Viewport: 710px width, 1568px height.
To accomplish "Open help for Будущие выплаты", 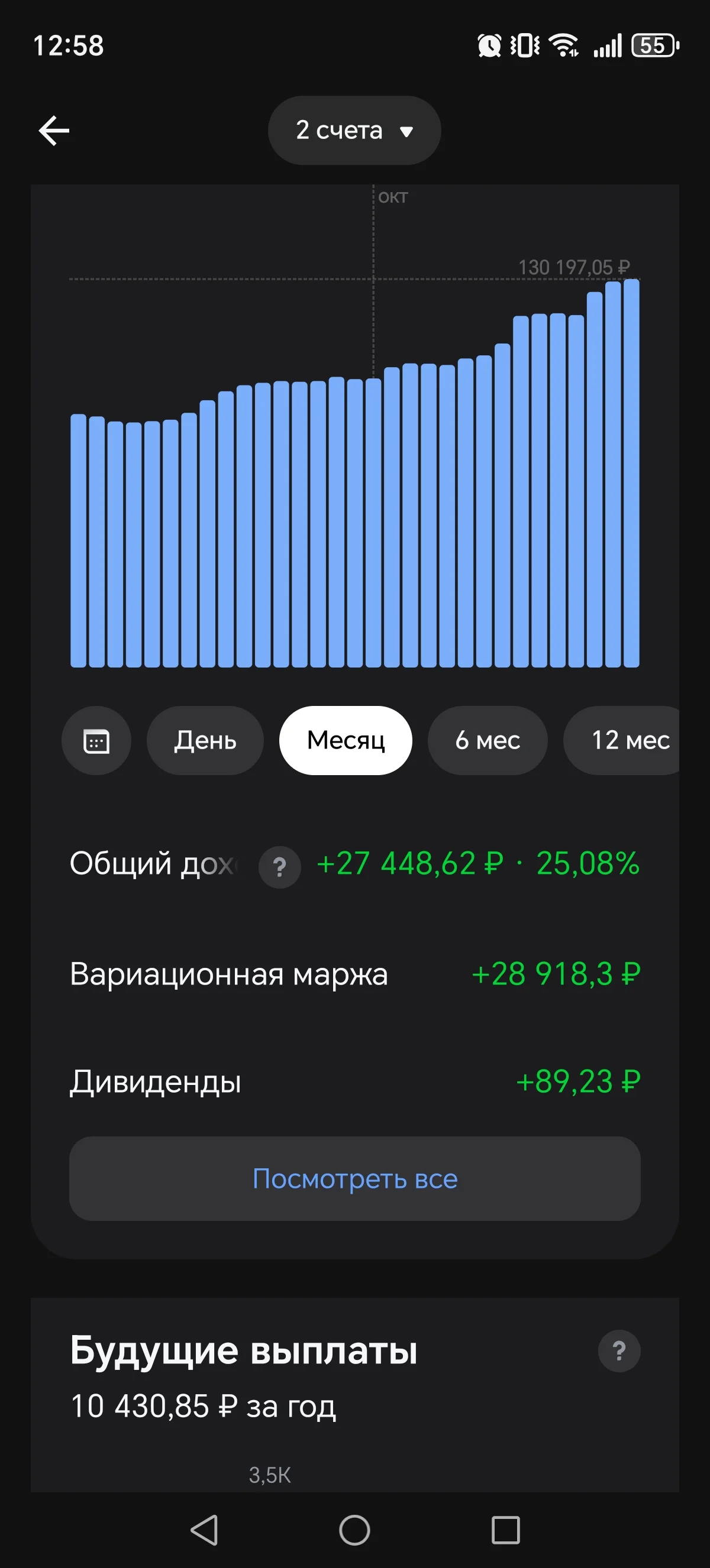I will tap(619, 1350).
